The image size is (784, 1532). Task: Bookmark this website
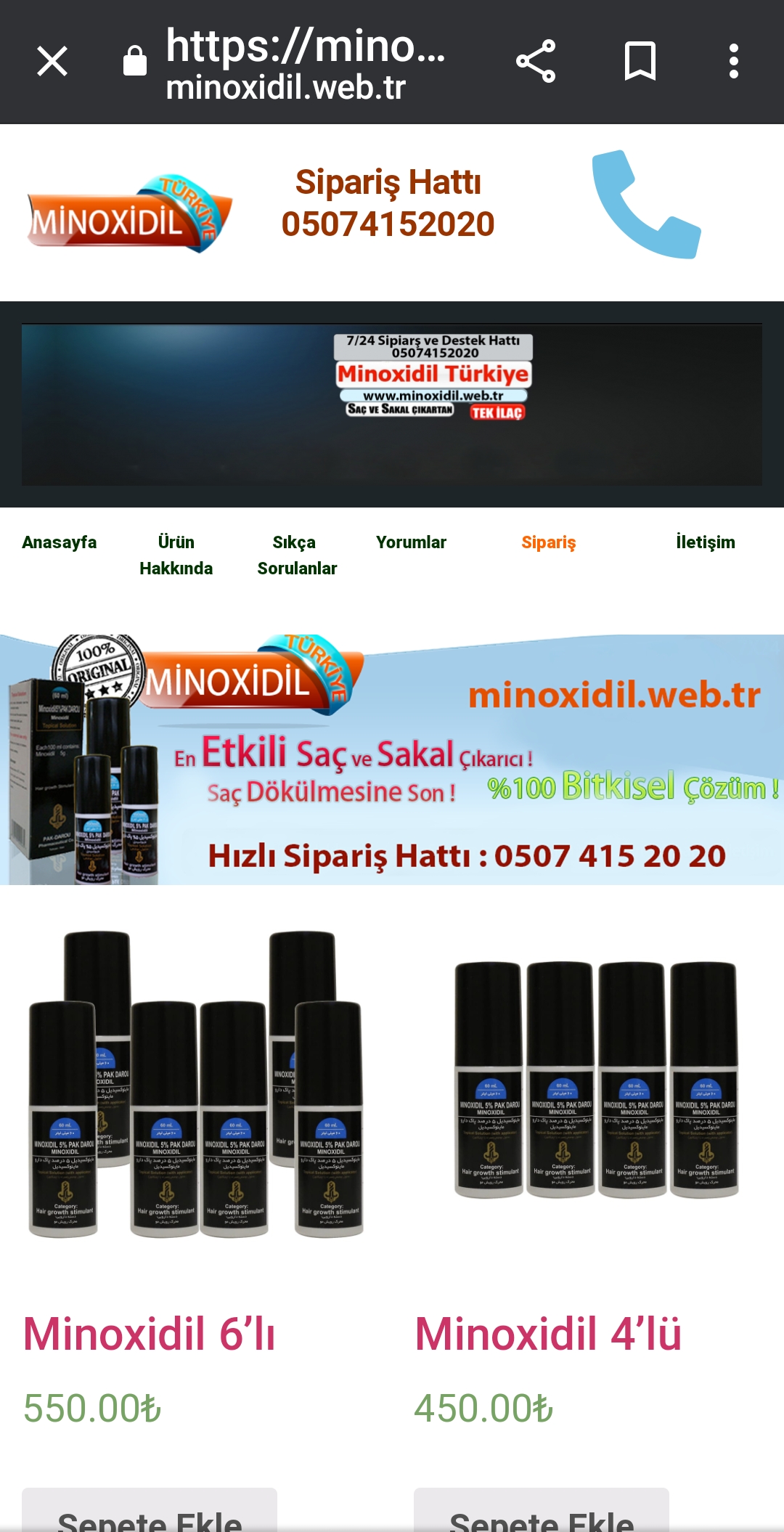point(640,61)
